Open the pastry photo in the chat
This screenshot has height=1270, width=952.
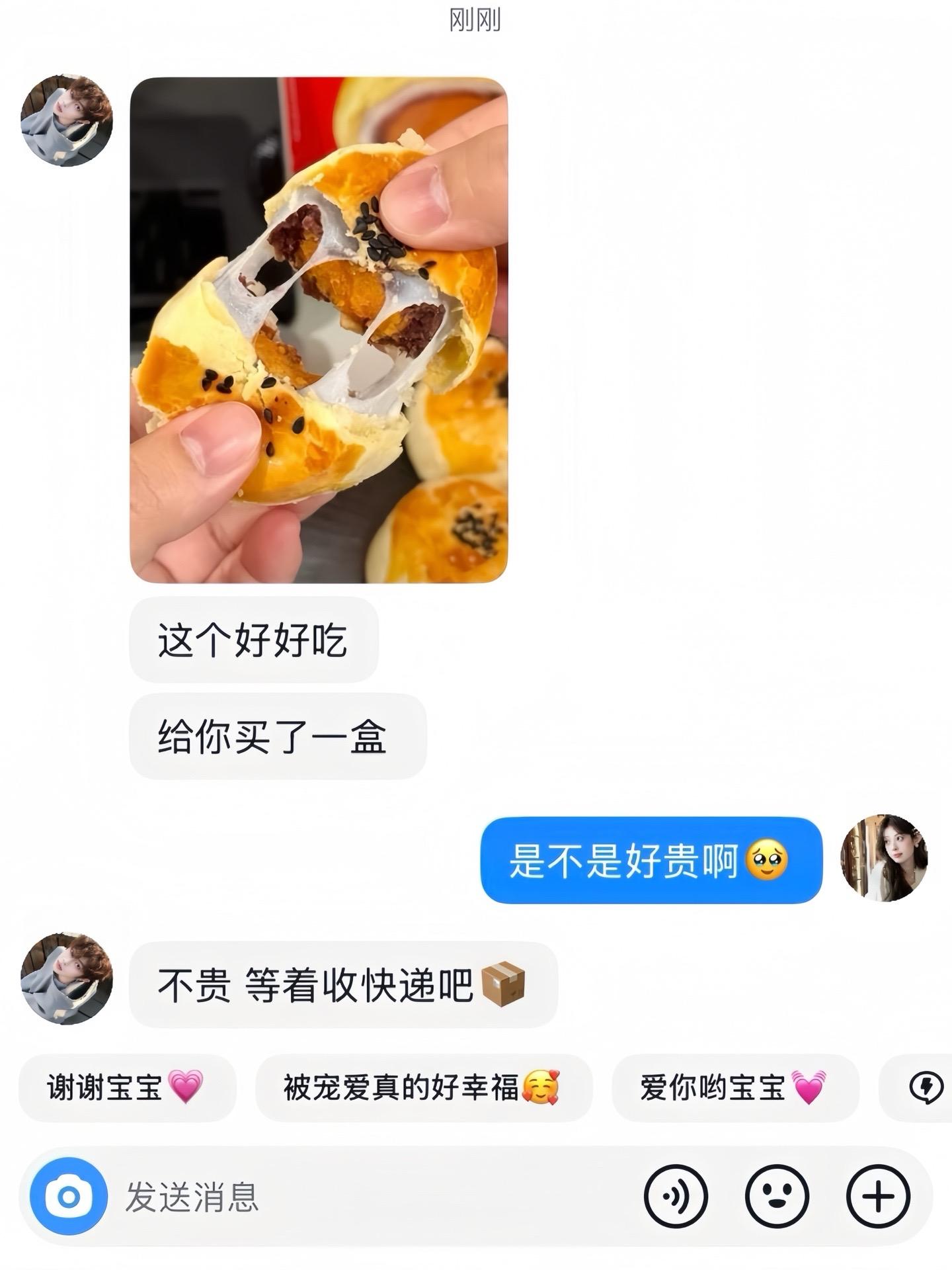coord(319,329)
